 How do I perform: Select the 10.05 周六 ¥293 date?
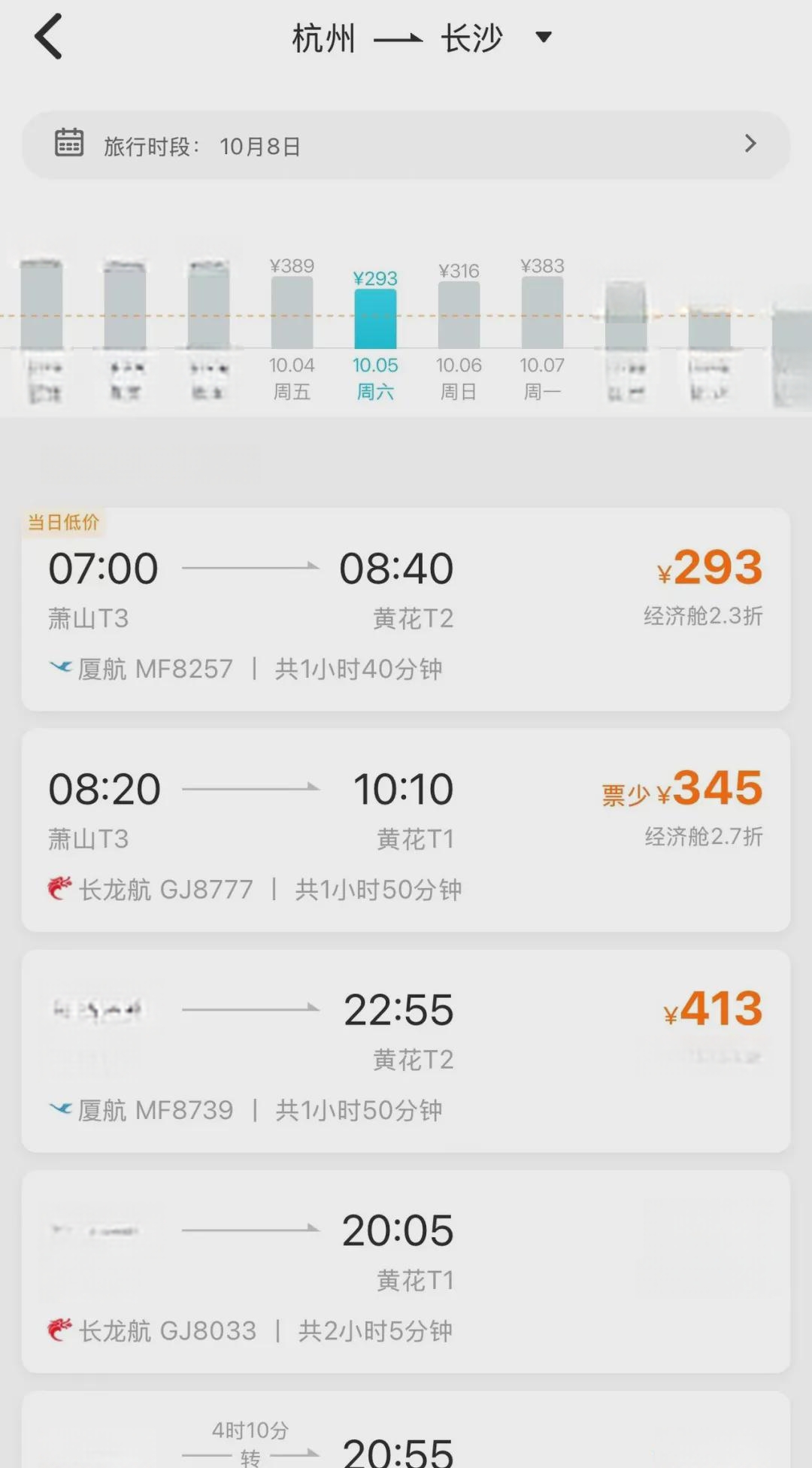(375, 336)
